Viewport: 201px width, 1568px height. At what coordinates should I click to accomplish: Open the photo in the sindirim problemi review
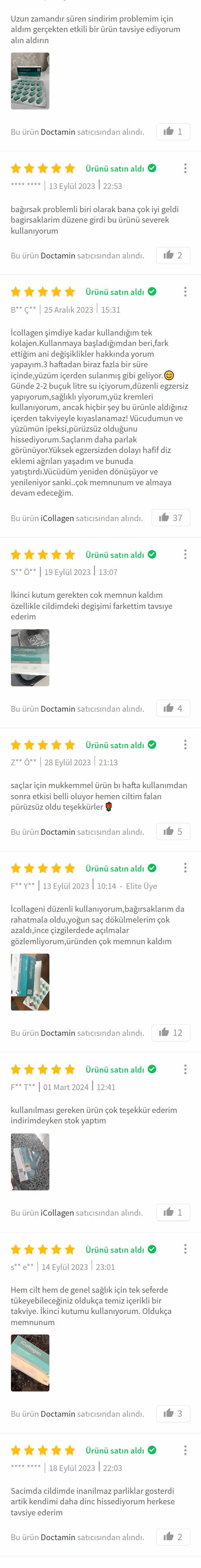click(30, 81)
